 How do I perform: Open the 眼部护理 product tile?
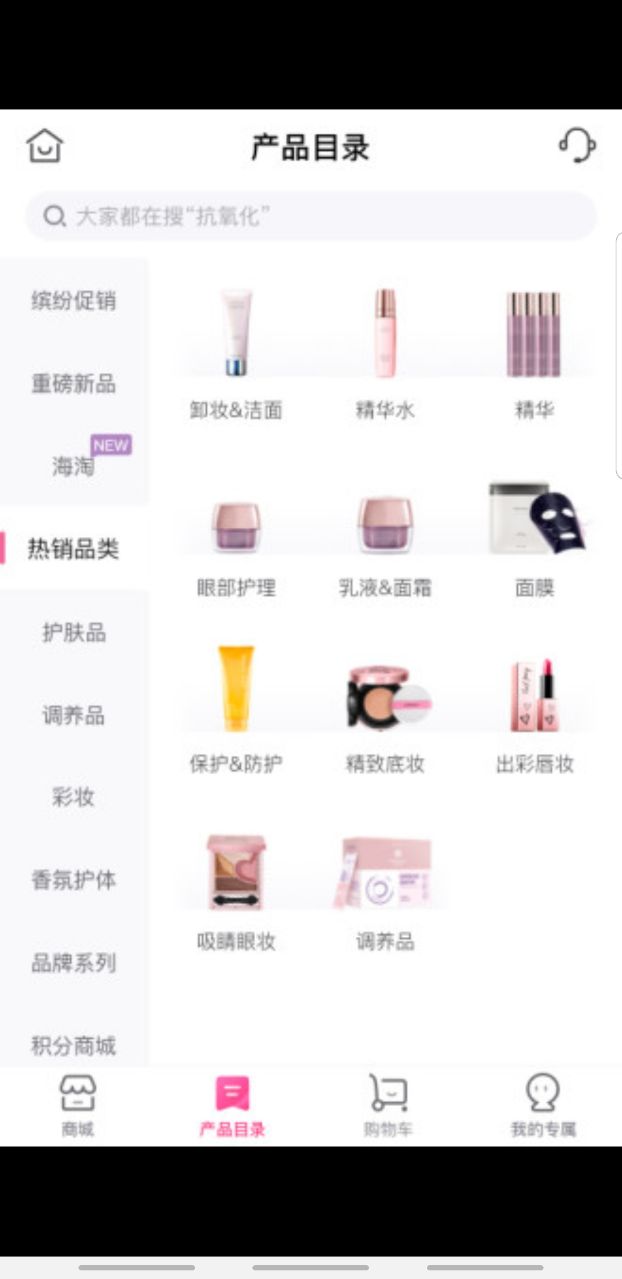pos(236,535)
